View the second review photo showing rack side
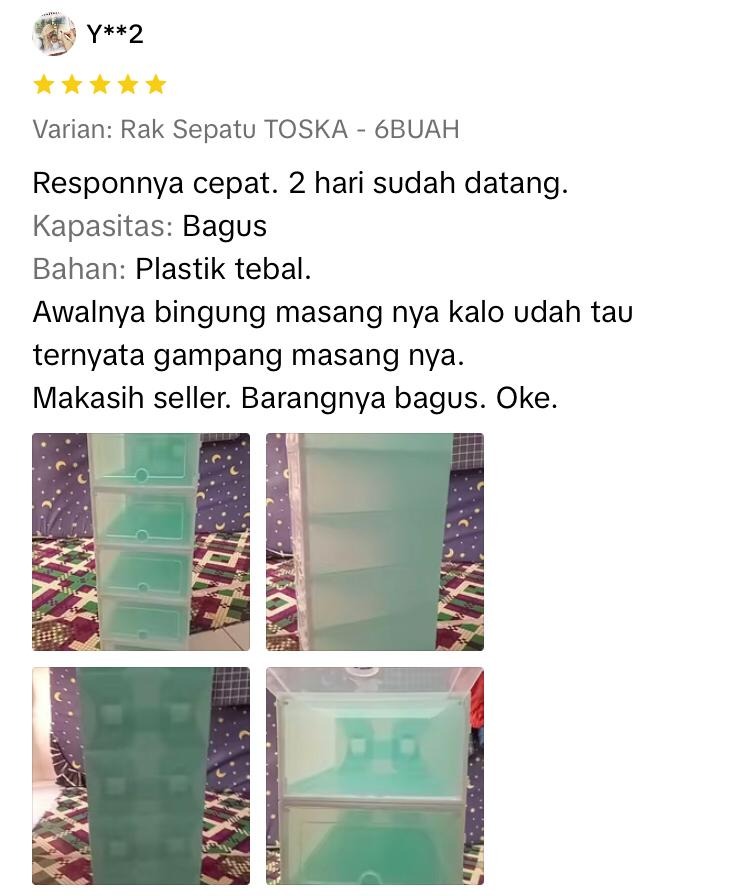Viewport: 750px width, 896px height. click(375, 541)
